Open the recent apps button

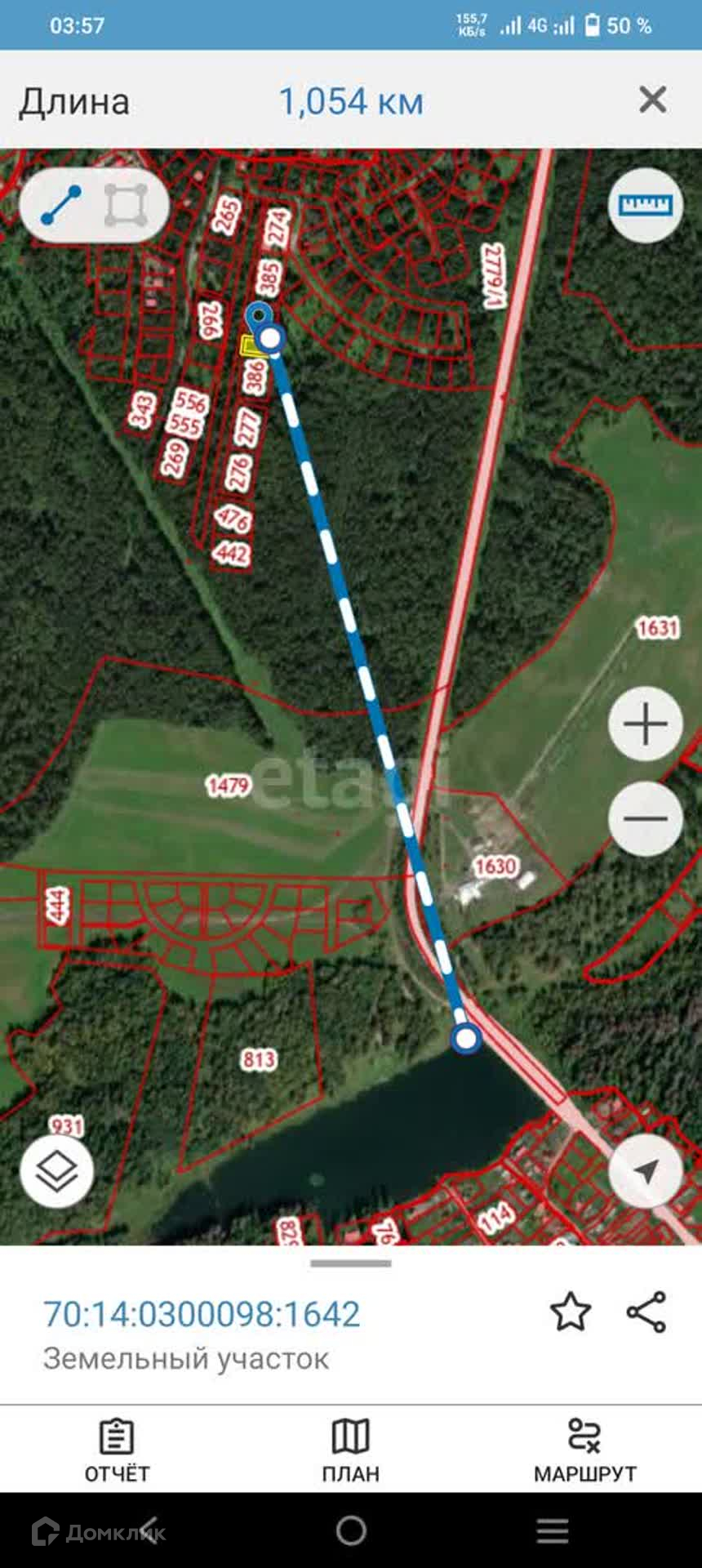click(553, 1530)
